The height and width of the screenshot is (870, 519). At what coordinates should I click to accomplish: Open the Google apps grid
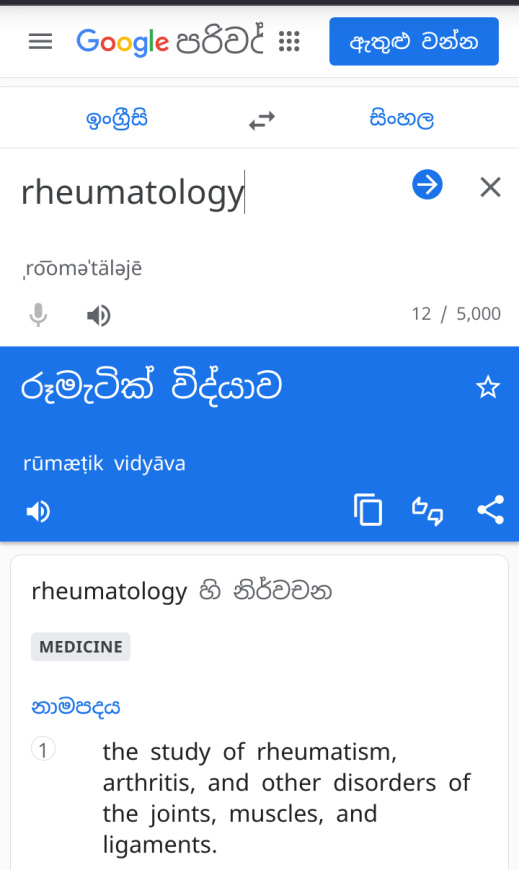point(289,42)
